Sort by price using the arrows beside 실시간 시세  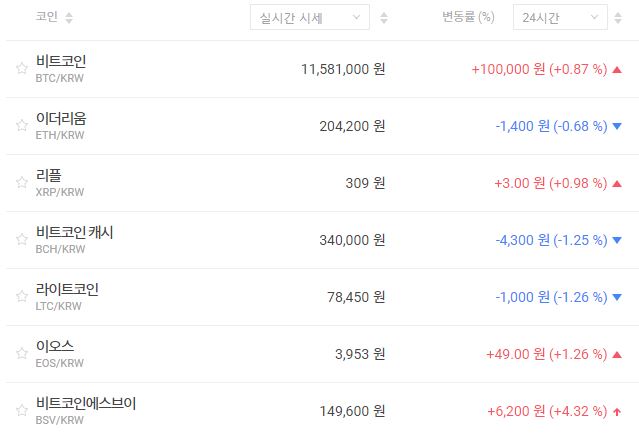click(385, 18)
